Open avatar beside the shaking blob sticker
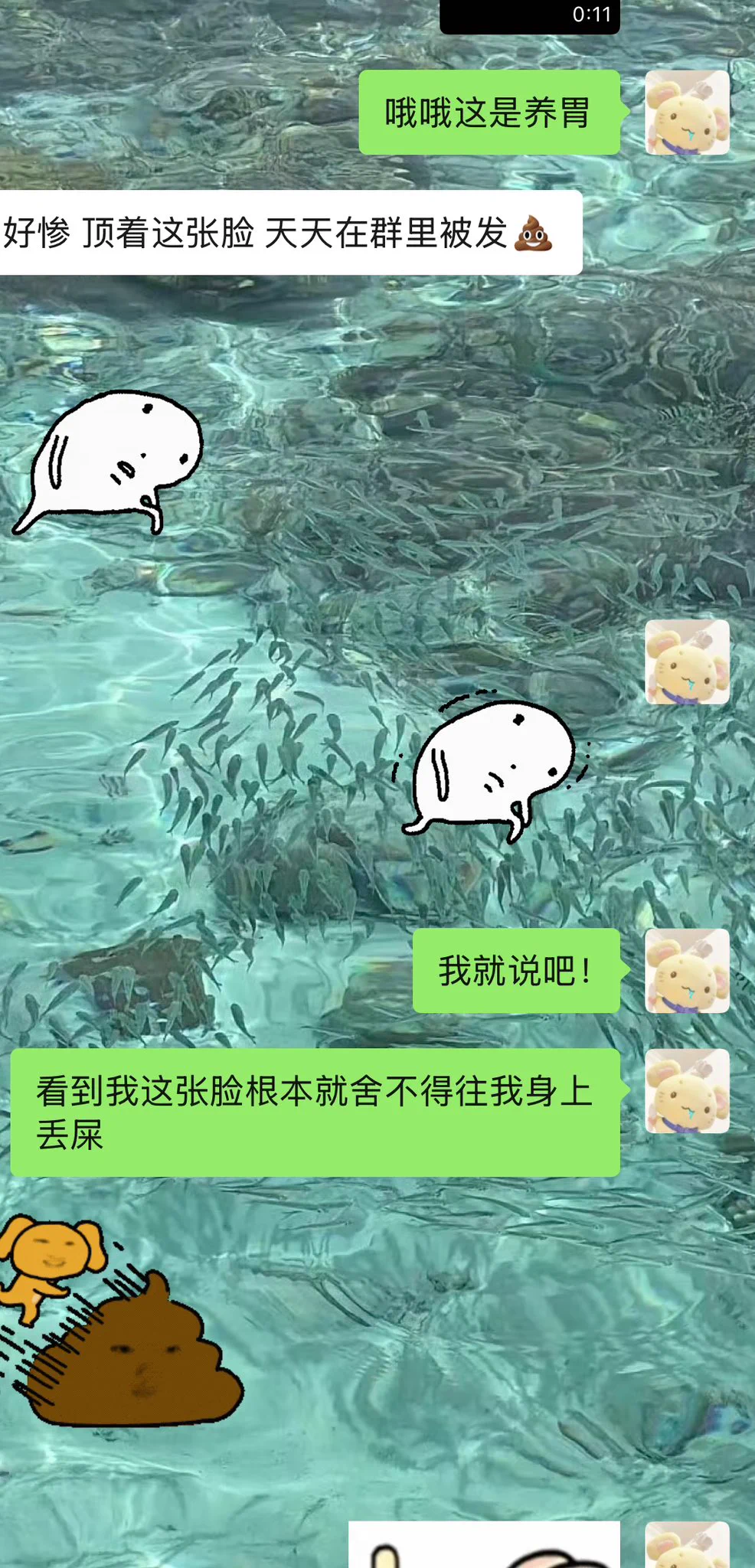The width and height of the screenshot is (755, 1568). pyautogui.click(x=687, y=662)
